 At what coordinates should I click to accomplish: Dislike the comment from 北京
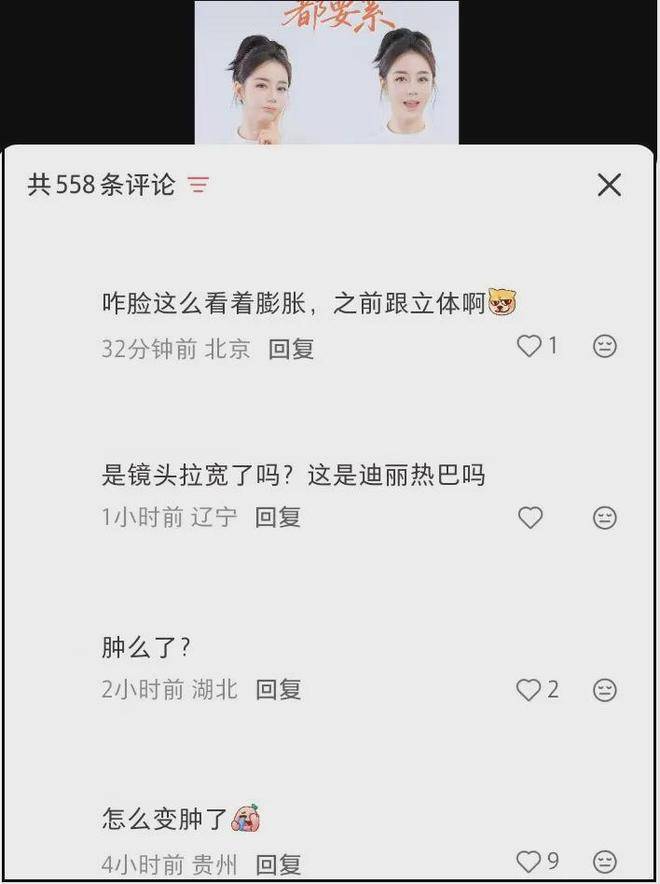tap(605, 346)
